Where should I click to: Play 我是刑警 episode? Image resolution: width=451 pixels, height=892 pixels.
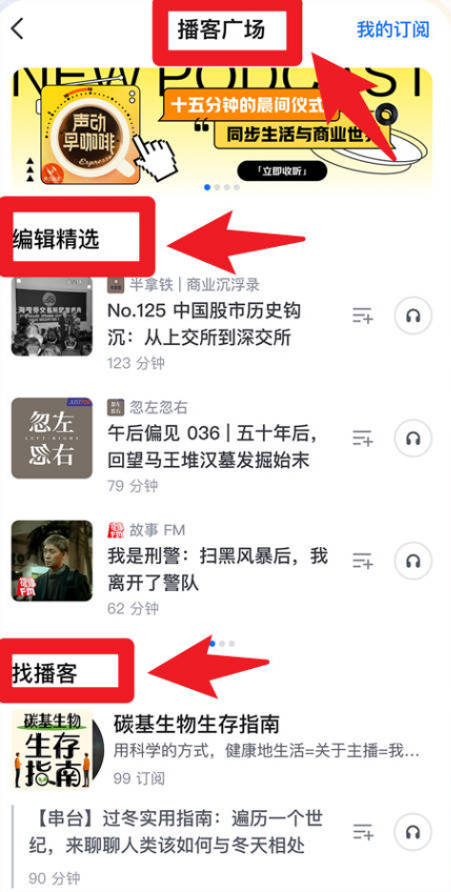[413, 561]
